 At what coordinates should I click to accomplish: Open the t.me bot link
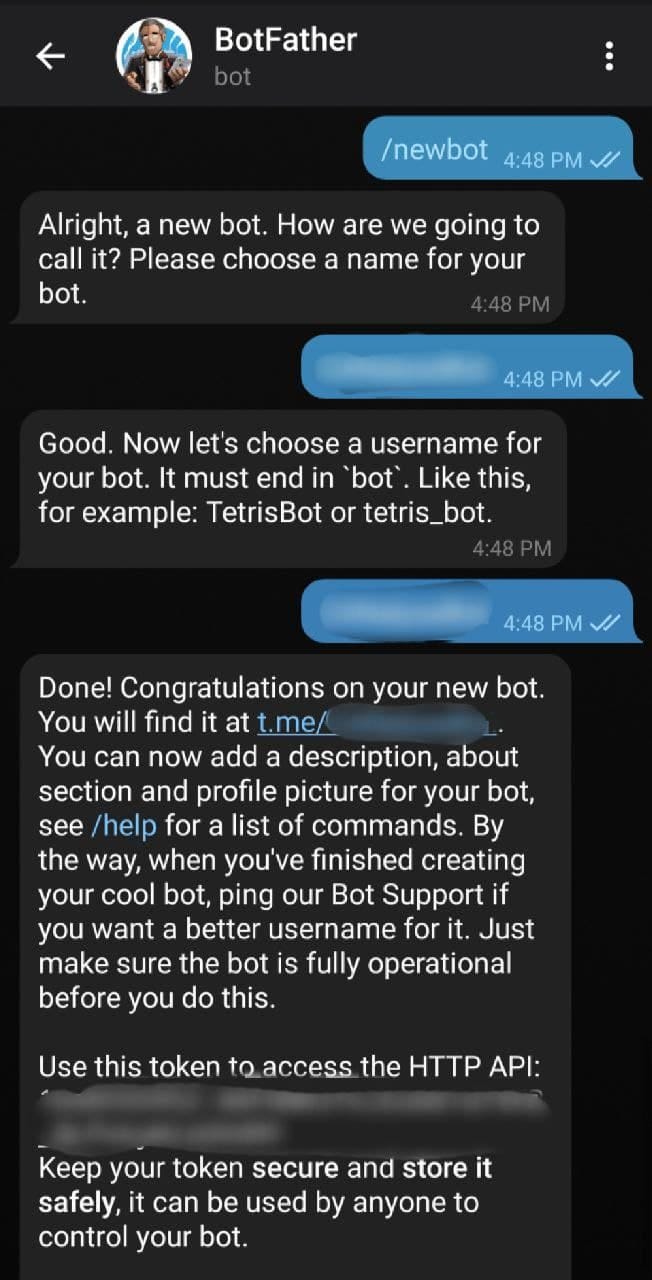pyautogui.click(x=378, y=722)
